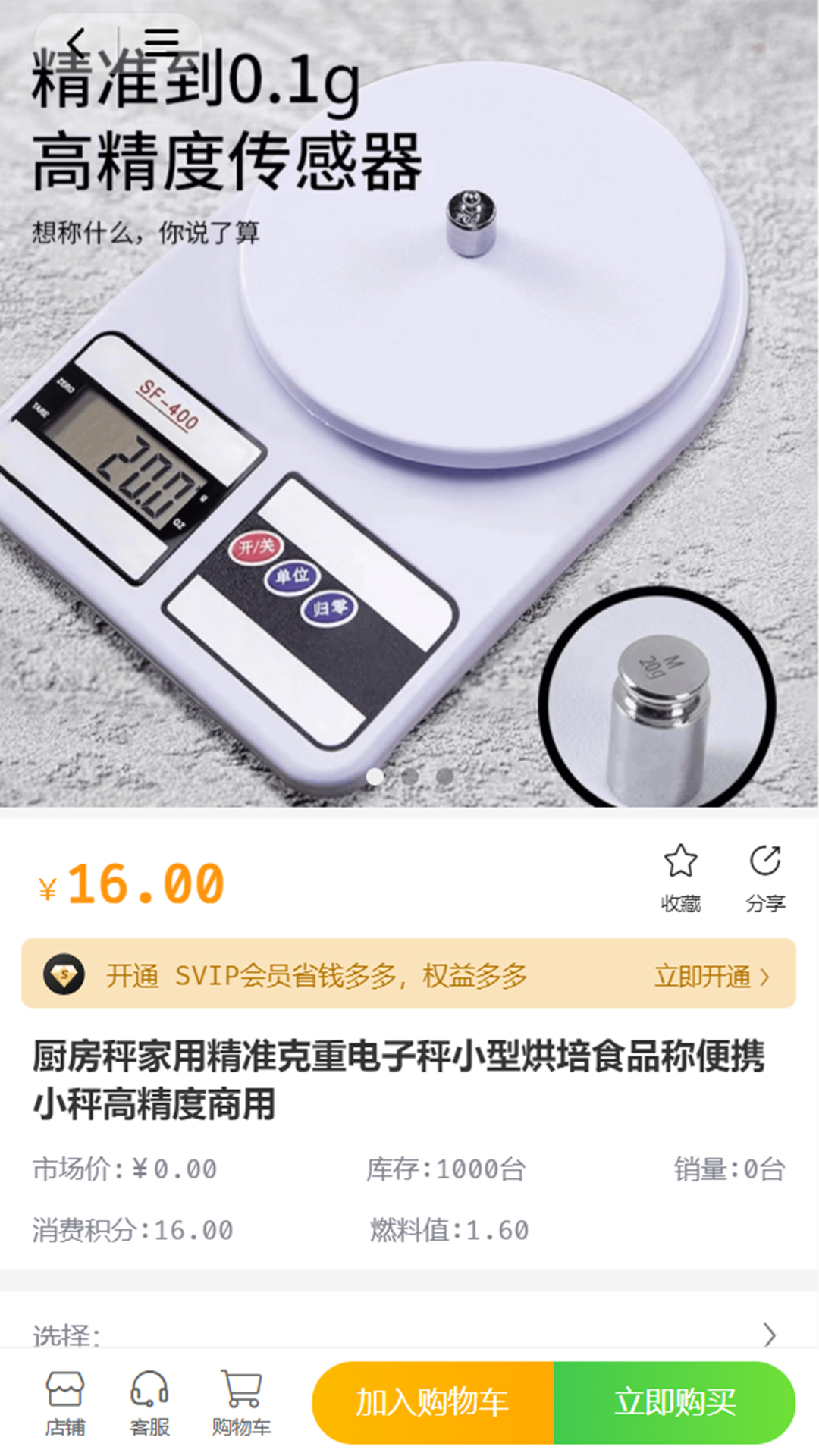The height and width of the screenshot is (1456, 819).
Task: Add this scale to favorites (收藏)
Action: click(x=680, y=877)
